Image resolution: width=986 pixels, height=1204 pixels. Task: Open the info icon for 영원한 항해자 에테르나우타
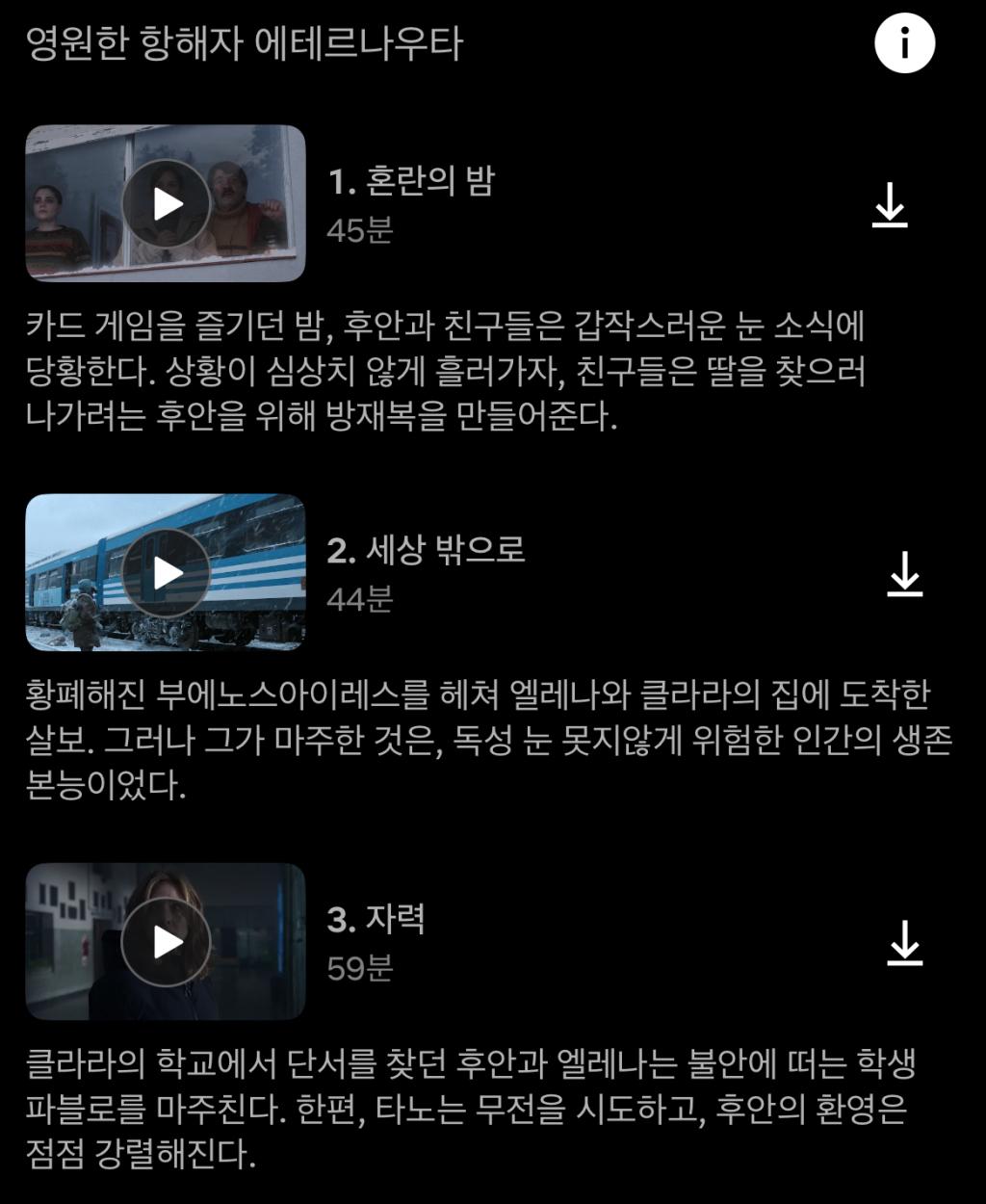[x=904, y=43]
